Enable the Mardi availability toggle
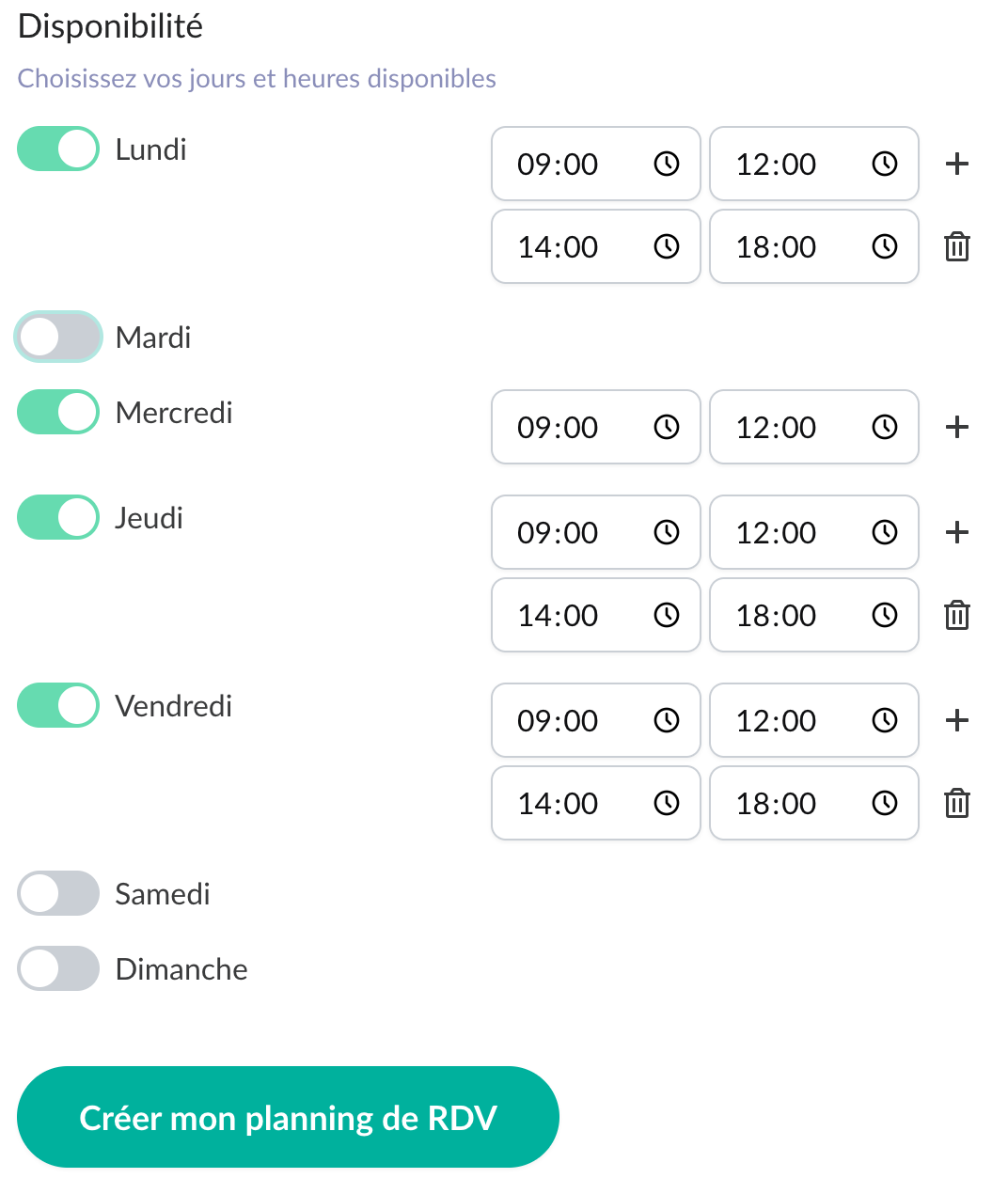1008x1194 pixels. coord(58,338)
